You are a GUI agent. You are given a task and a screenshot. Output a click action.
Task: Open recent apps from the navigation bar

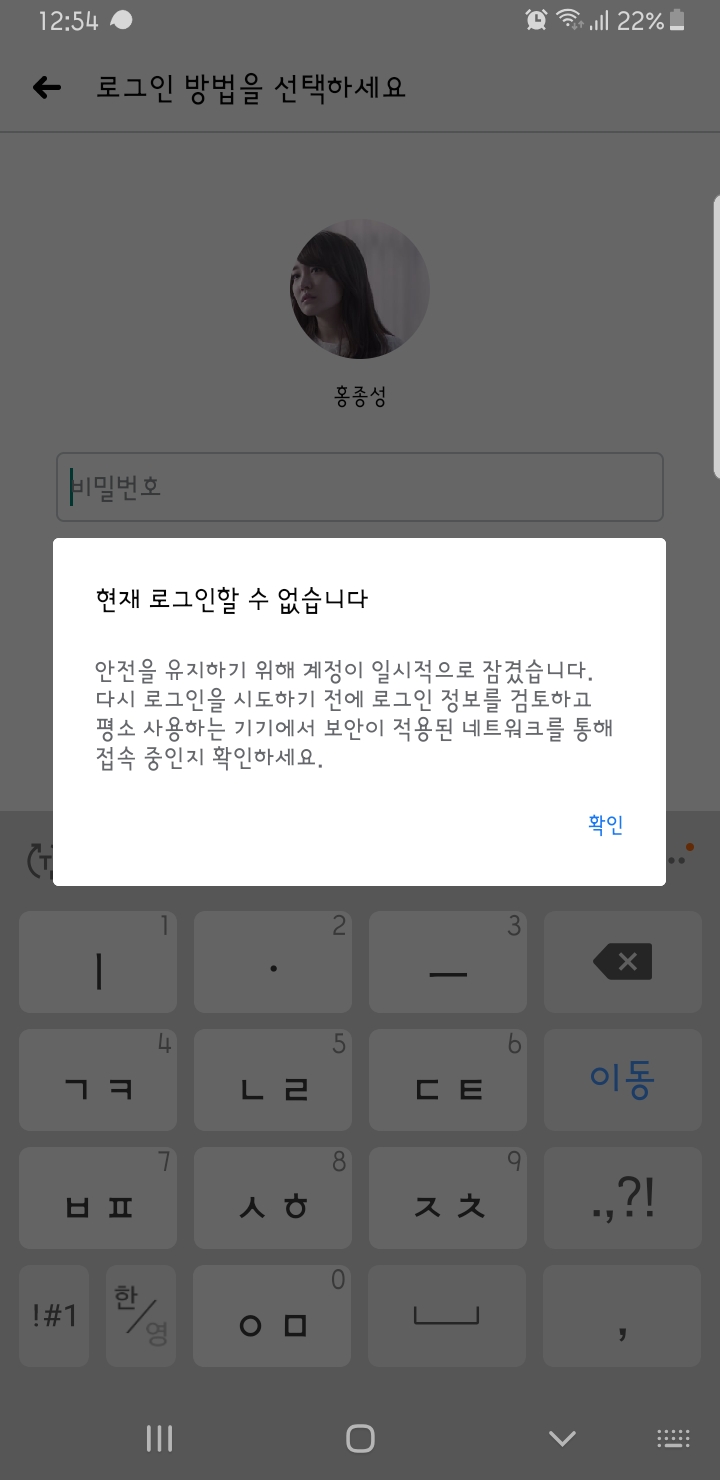pyautogui.click(x=159, y=1438)
